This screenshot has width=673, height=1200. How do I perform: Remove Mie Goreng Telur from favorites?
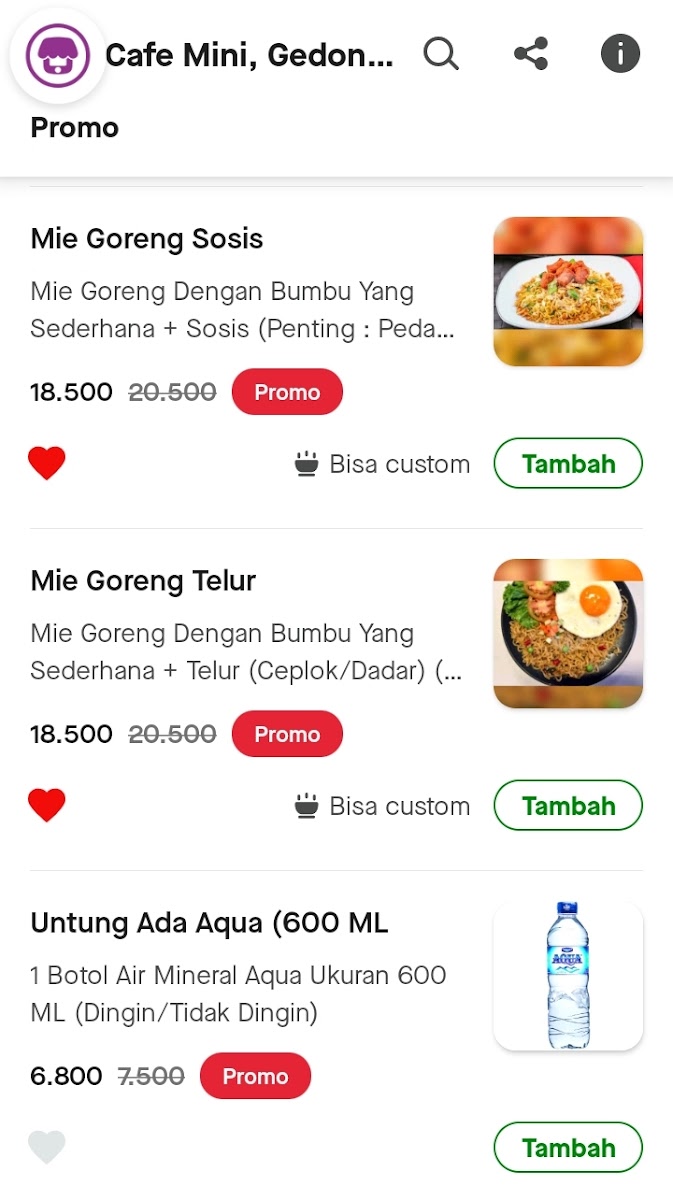pyautogui.click(x=47, y=806)
